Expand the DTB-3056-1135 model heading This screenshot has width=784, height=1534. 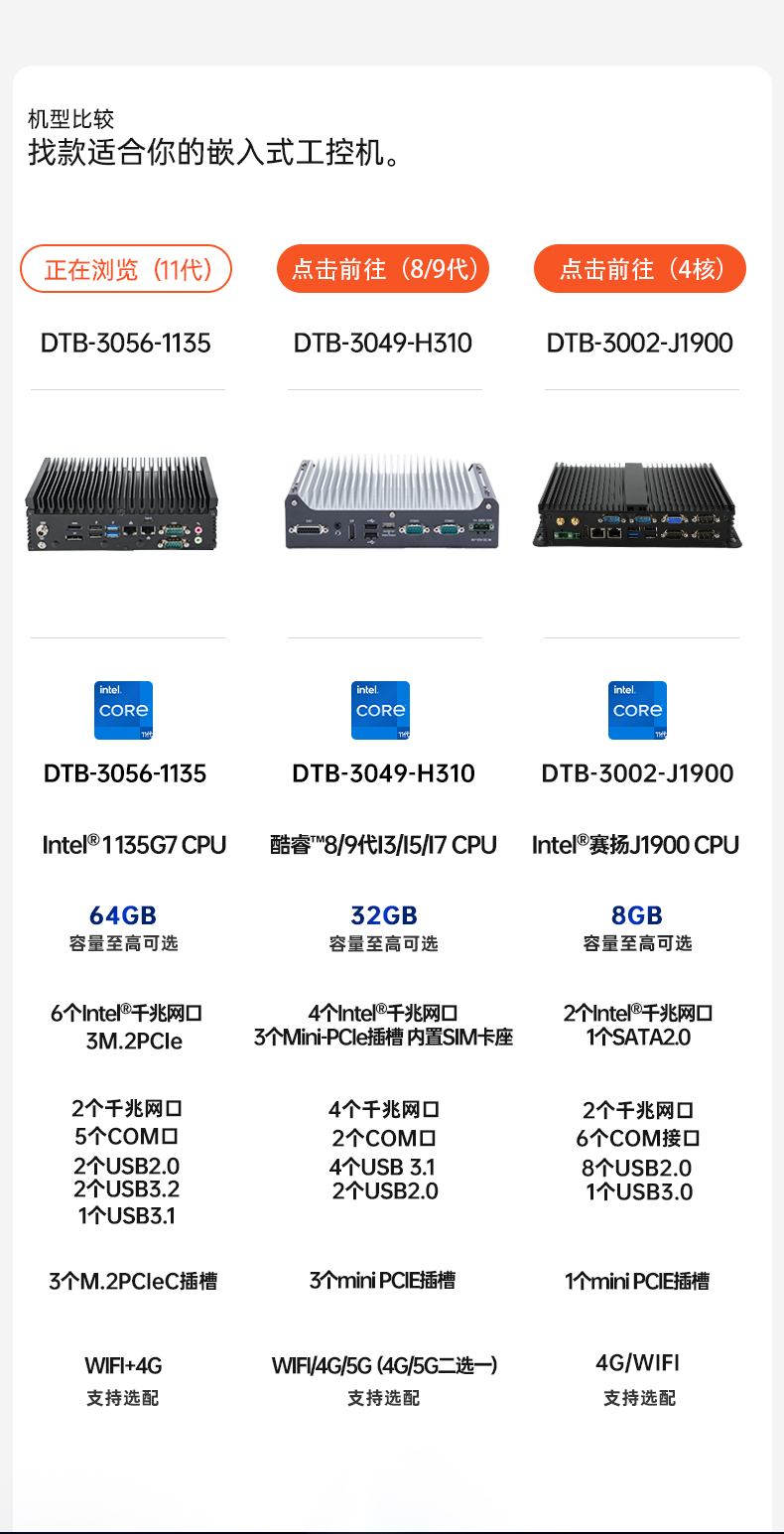point(126,343)
